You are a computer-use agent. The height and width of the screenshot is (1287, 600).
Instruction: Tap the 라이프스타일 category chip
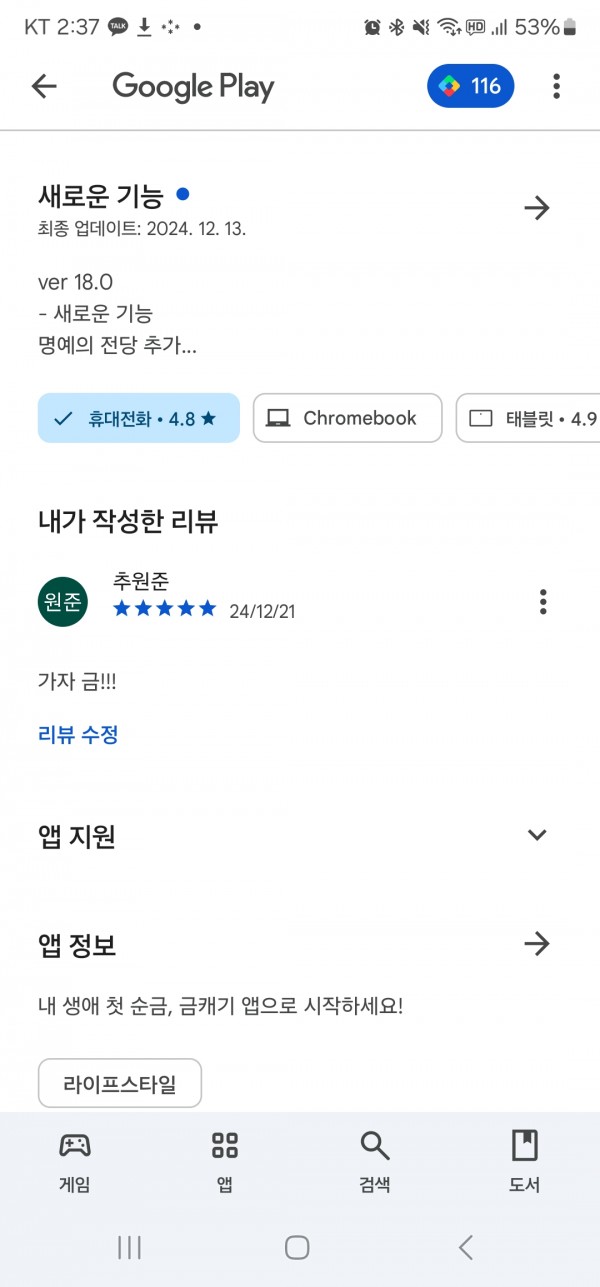coord(120,1083)
